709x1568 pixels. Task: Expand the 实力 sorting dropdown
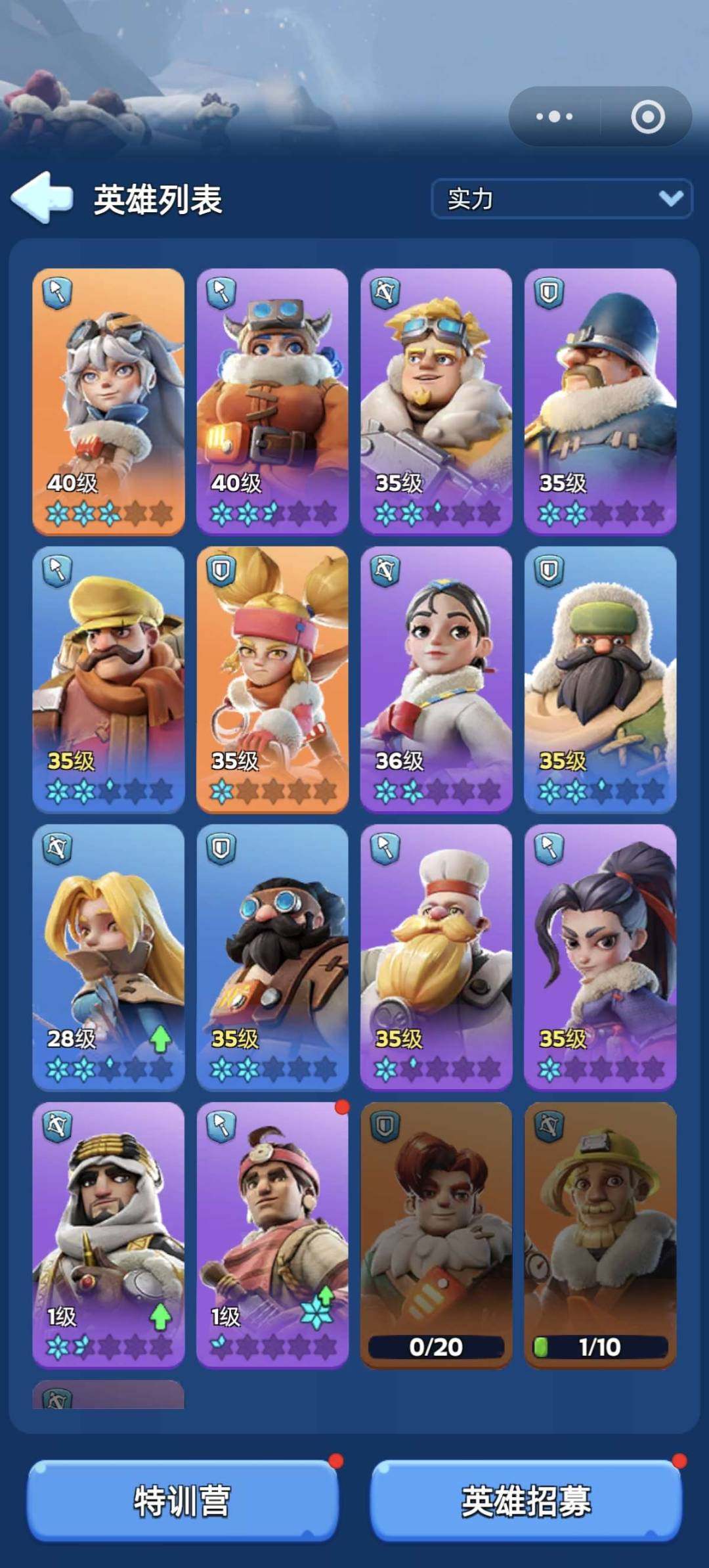561,198
